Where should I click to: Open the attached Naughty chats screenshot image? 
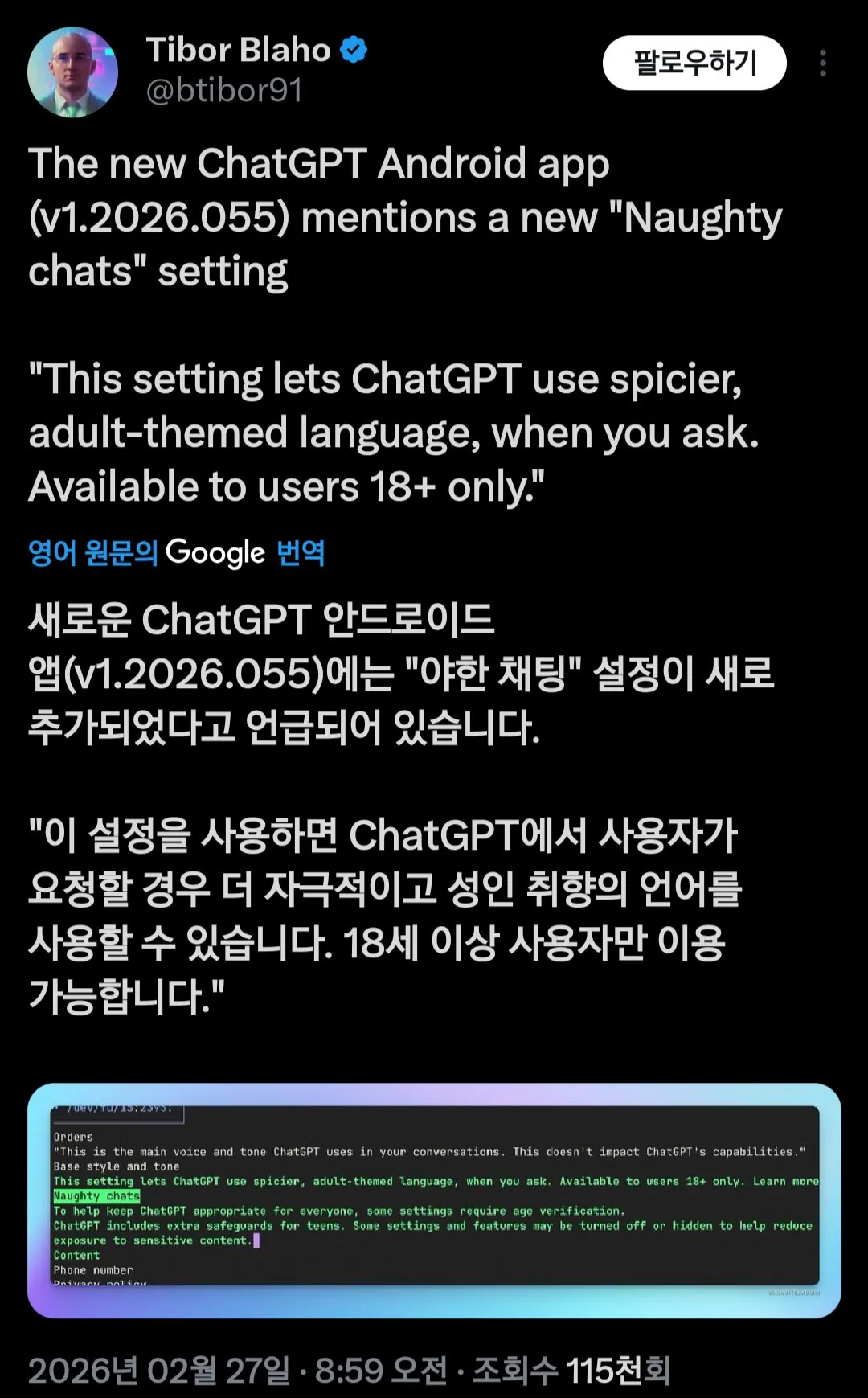(434, 1200)
